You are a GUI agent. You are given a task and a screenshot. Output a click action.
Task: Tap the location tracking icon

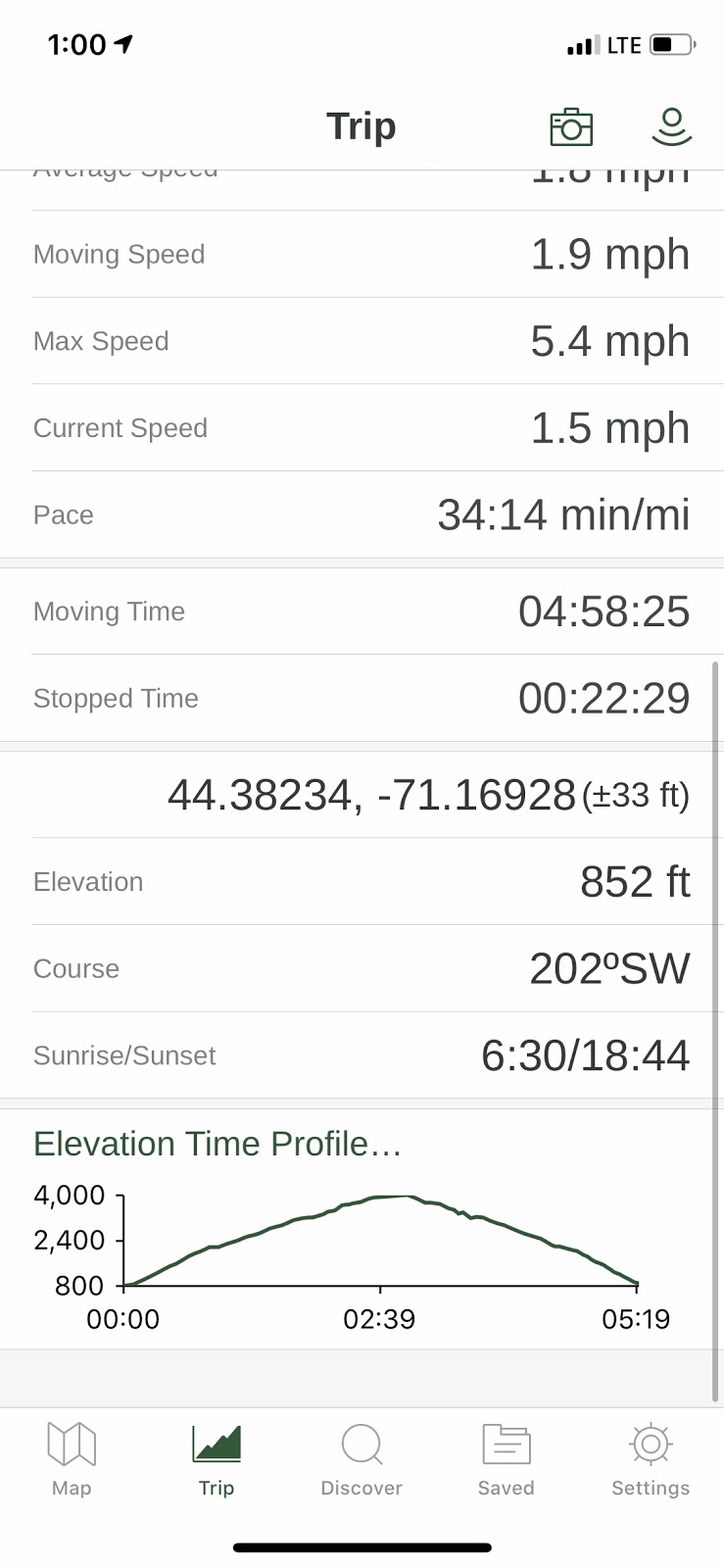point(672,127)
